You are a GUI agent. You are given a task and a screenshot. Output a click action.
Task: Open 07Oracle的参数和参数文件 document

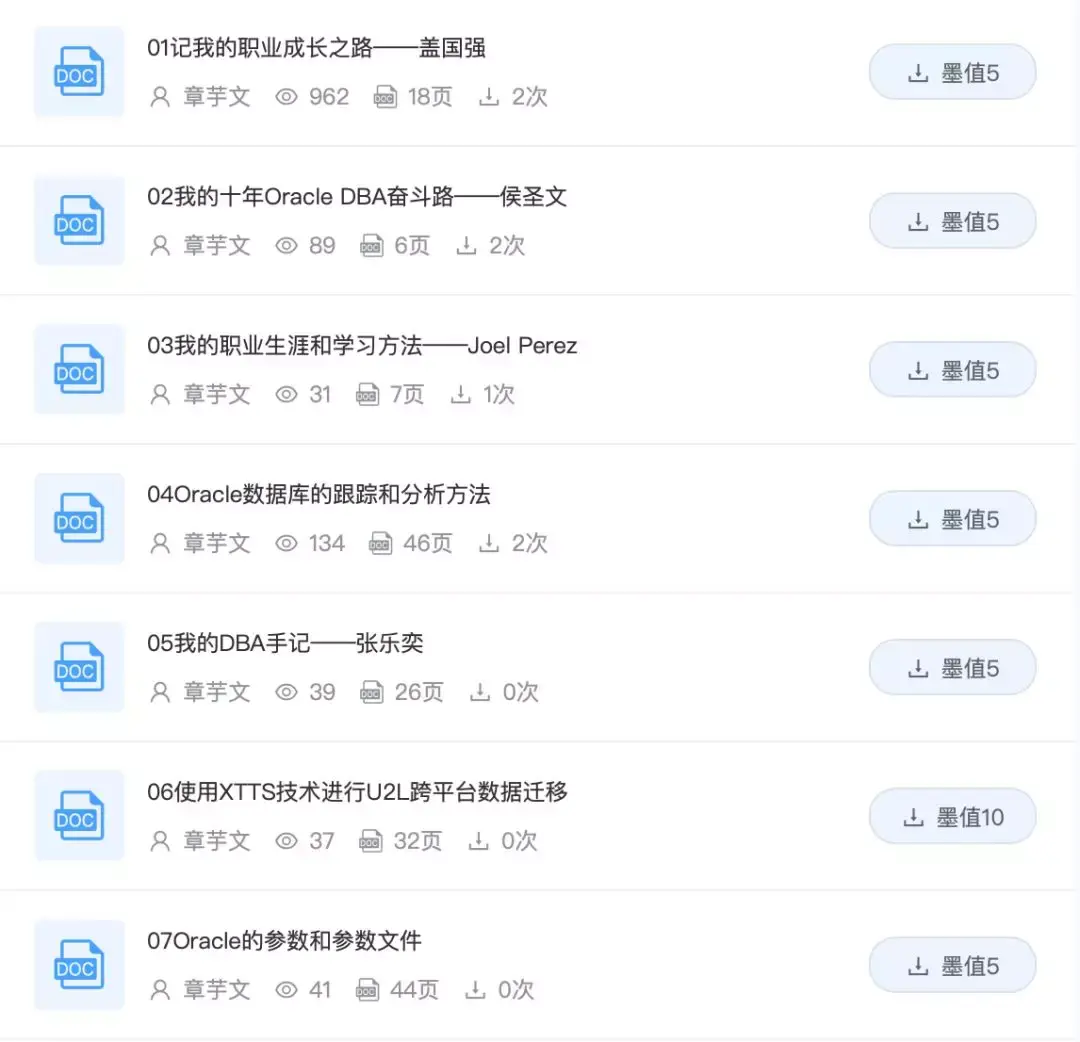tap(284, 941)
